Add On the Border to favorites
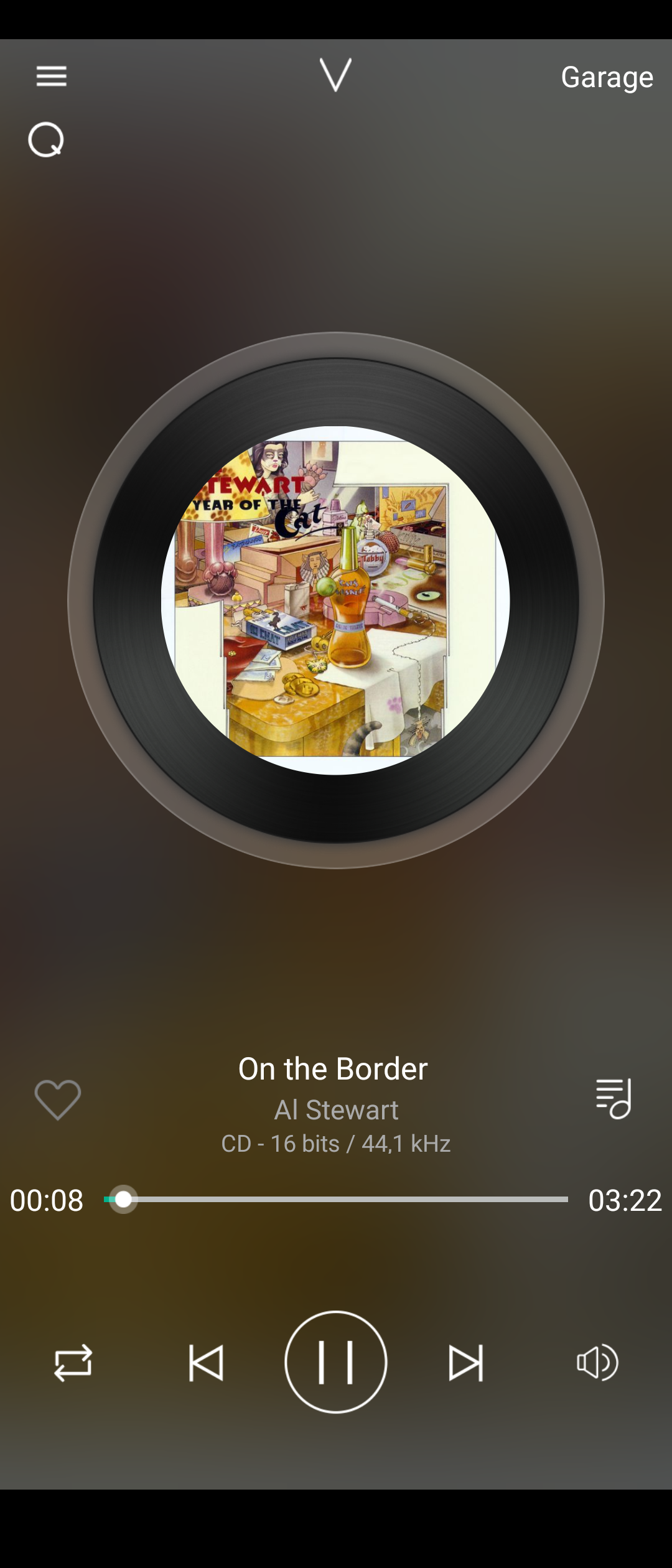This screenshot has width=672, height=1568. (58, 1099)
